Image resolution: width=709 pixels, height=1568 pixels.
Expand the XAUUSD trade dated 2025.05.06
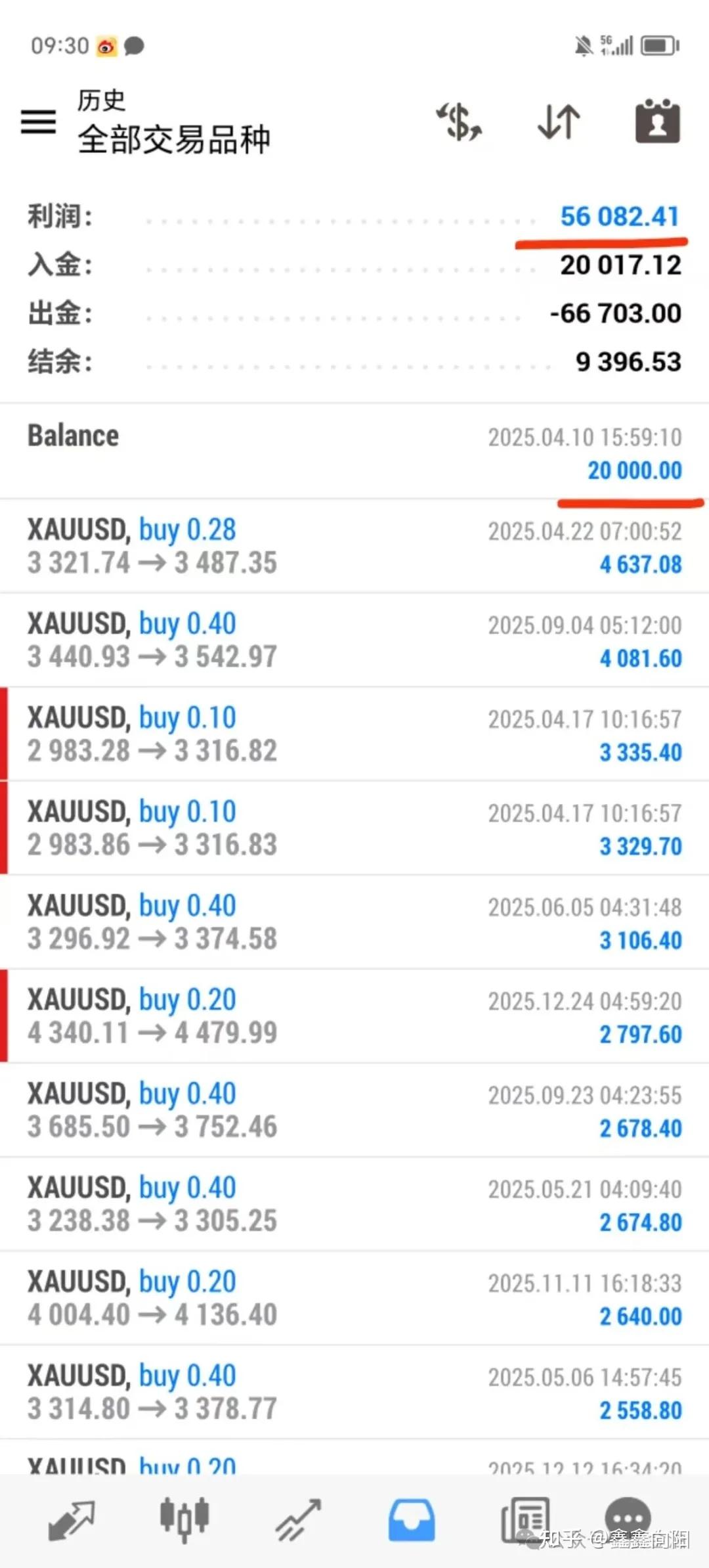tap(354, 1391)
